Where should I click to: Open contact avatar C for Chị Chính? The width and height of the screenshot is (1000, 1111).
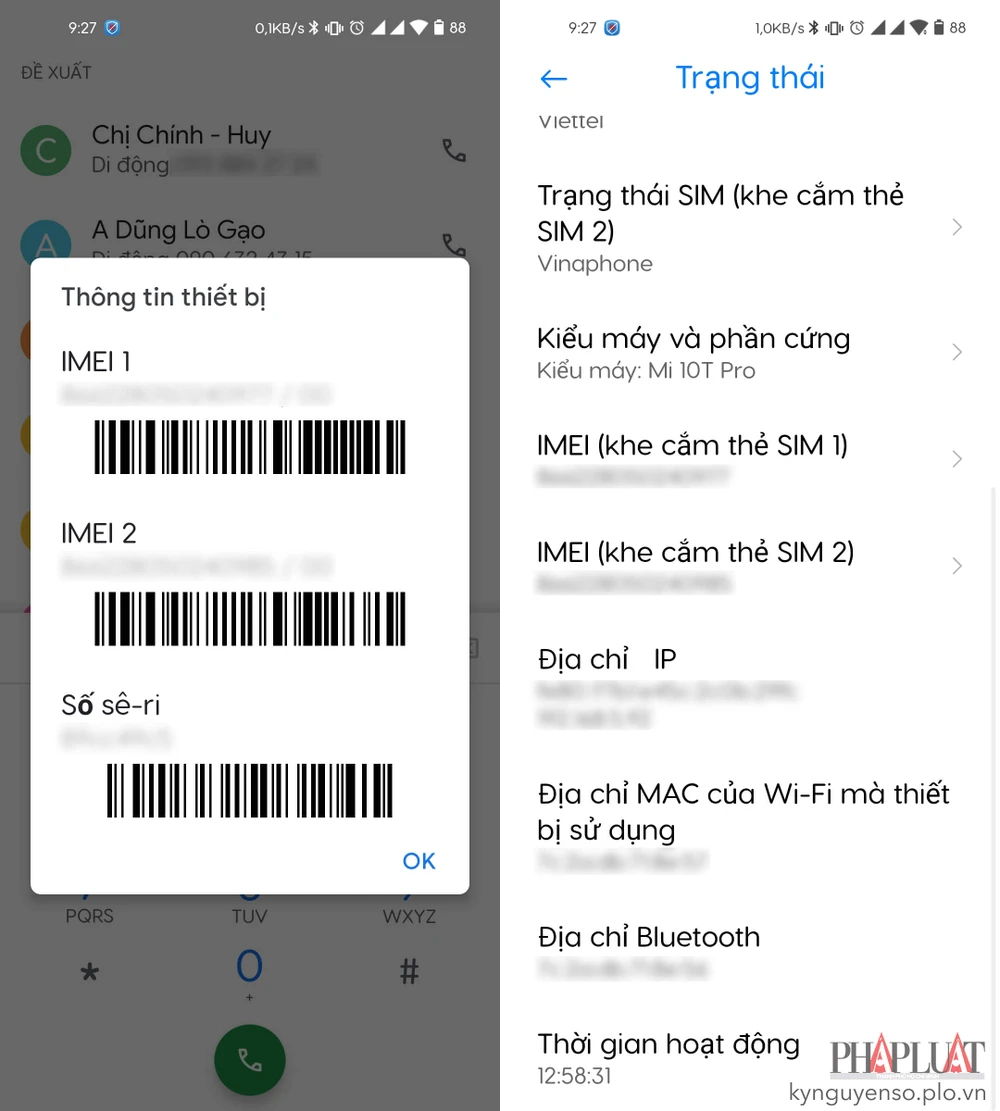(46, 150)
